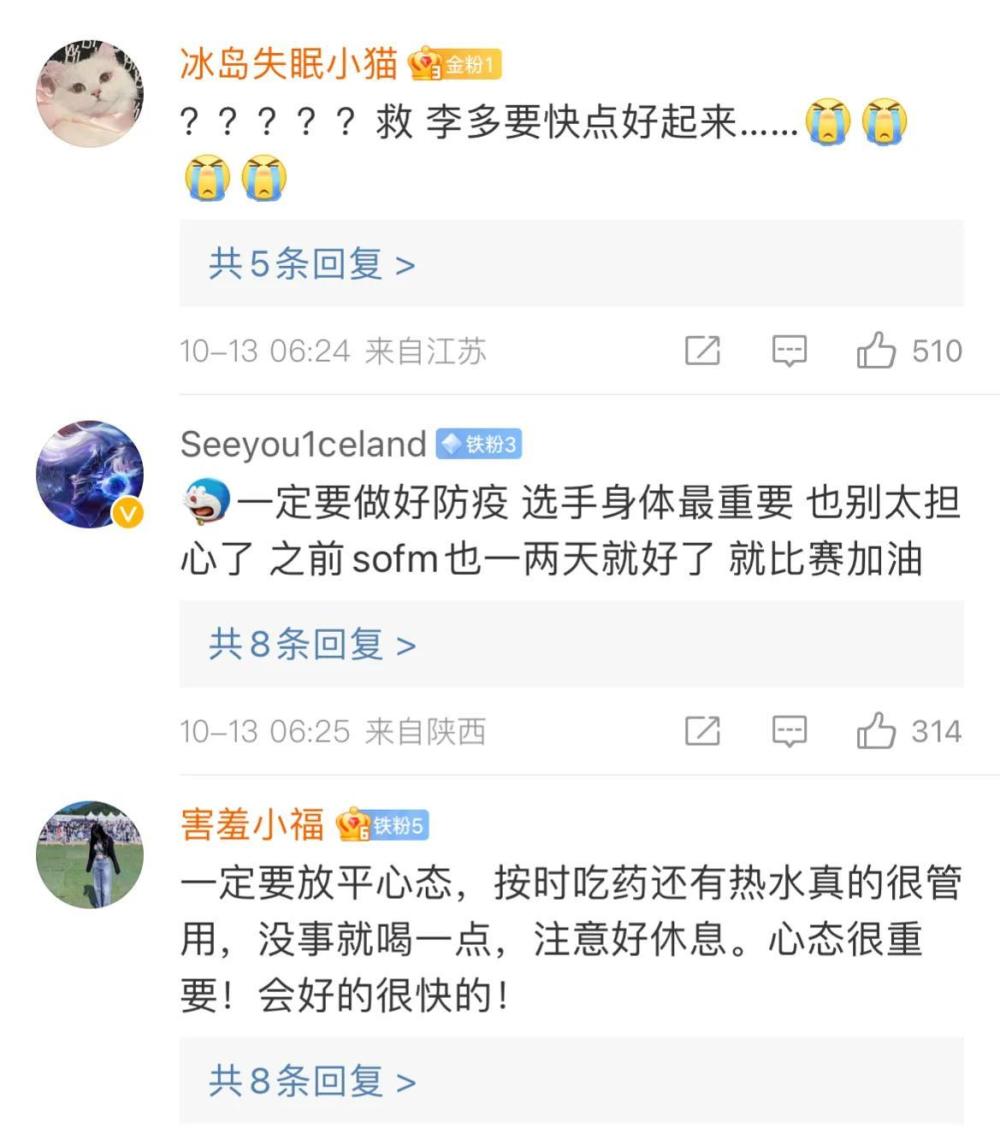
Task: Repost 冰岛失眠小猫's comment
Action: (x=702, y=351)
